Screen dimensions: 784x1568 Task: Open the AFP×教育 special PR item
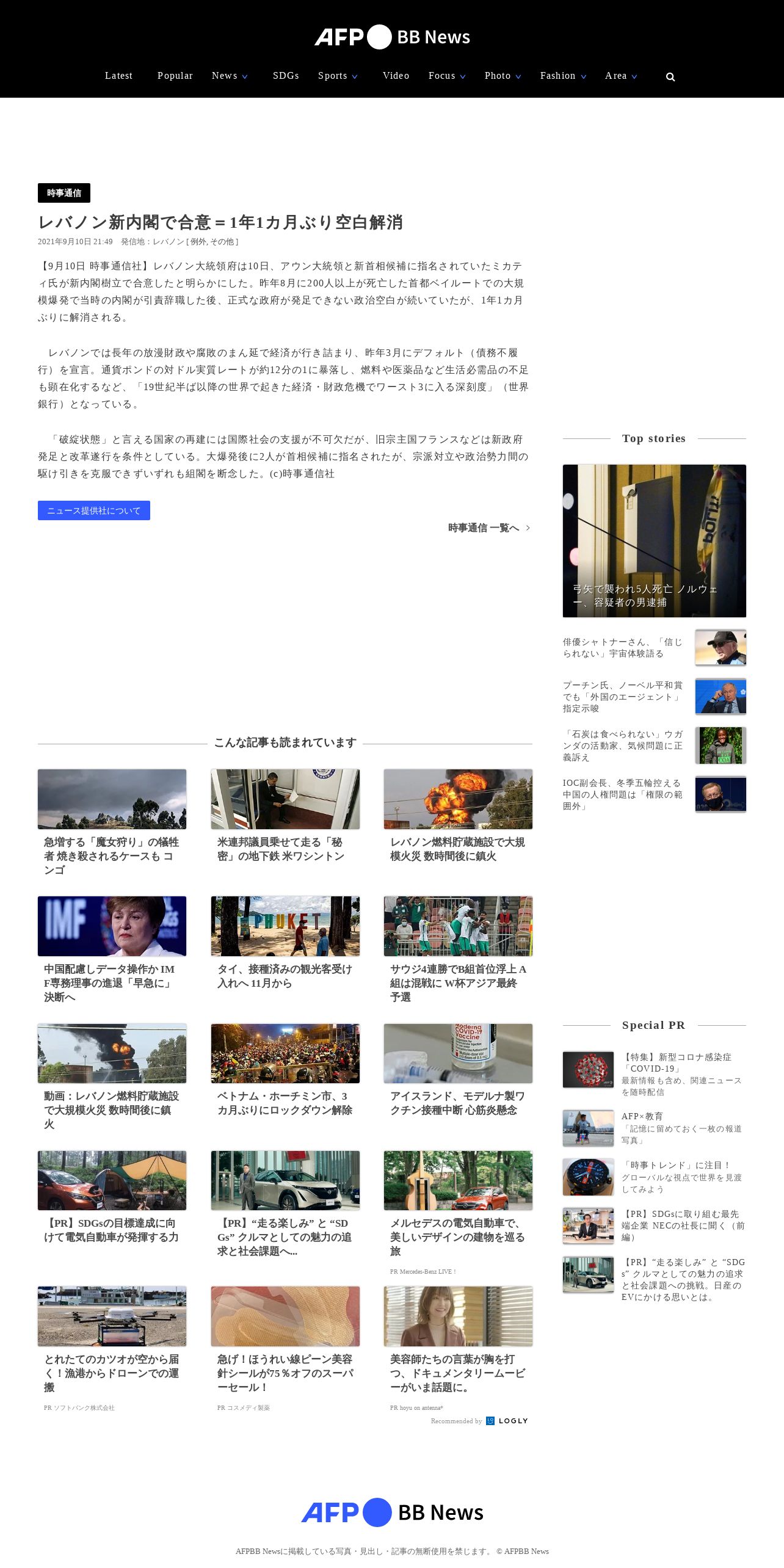(655, 1128)
